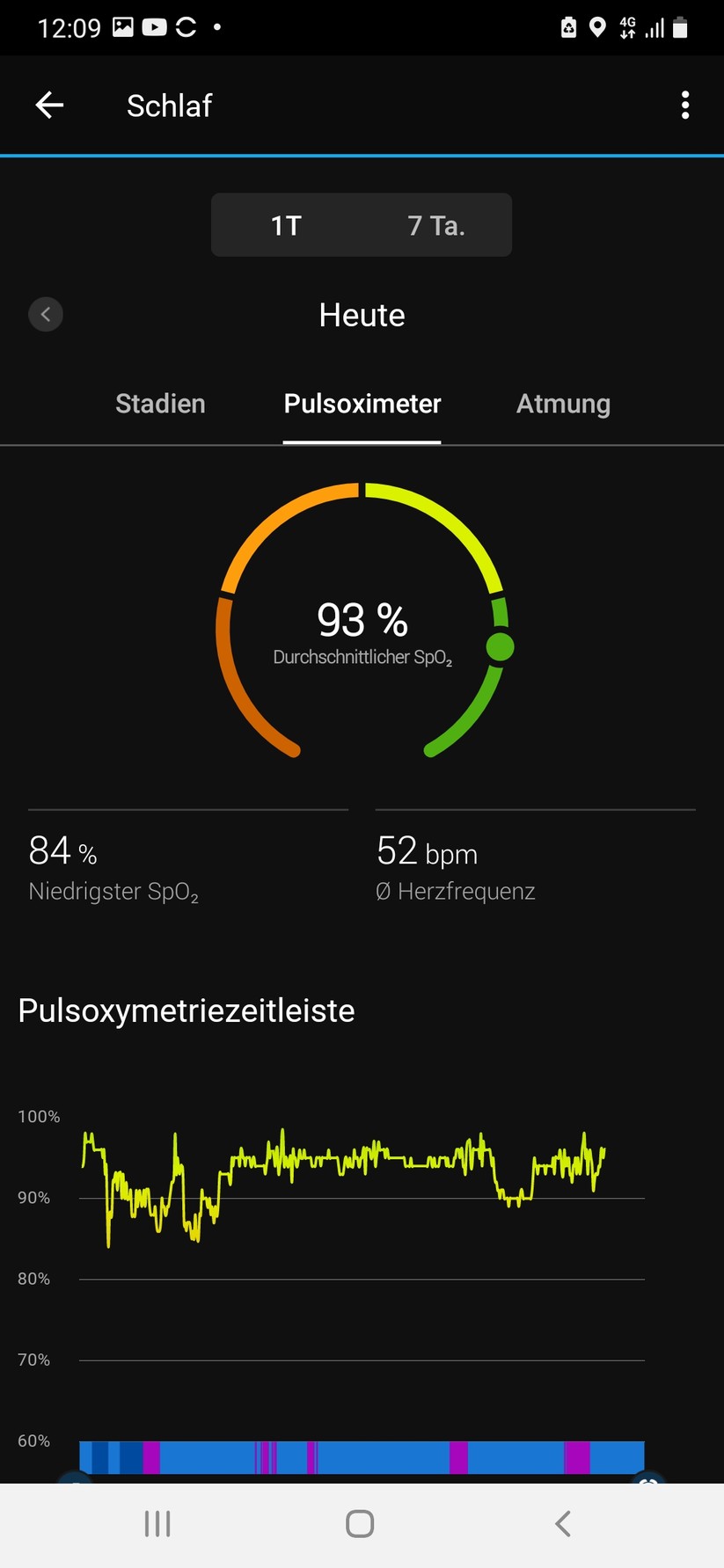The image size is (724, 1568).
Task: Tap the 4G network indicator
Action: click(628, 27)
